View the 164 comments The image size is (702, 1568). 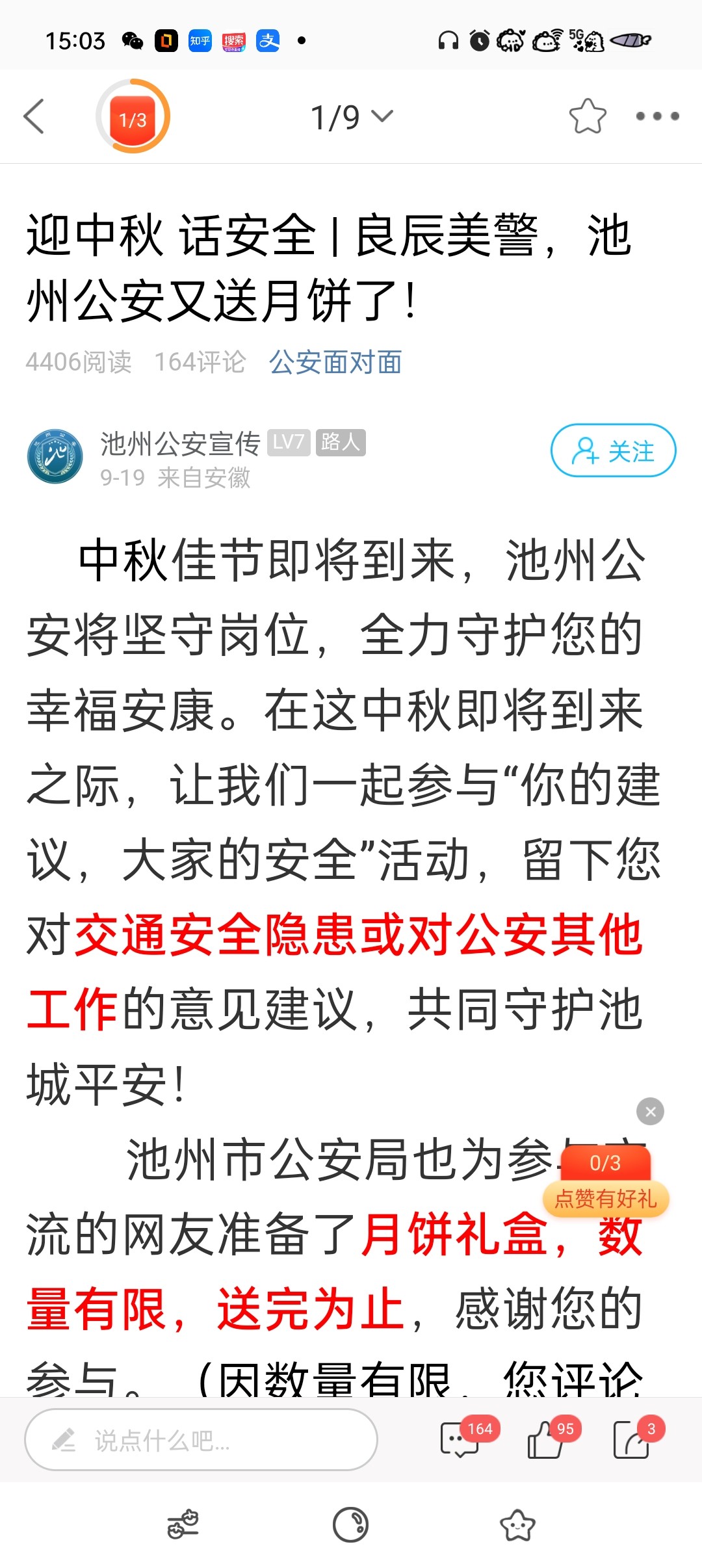460,1440
